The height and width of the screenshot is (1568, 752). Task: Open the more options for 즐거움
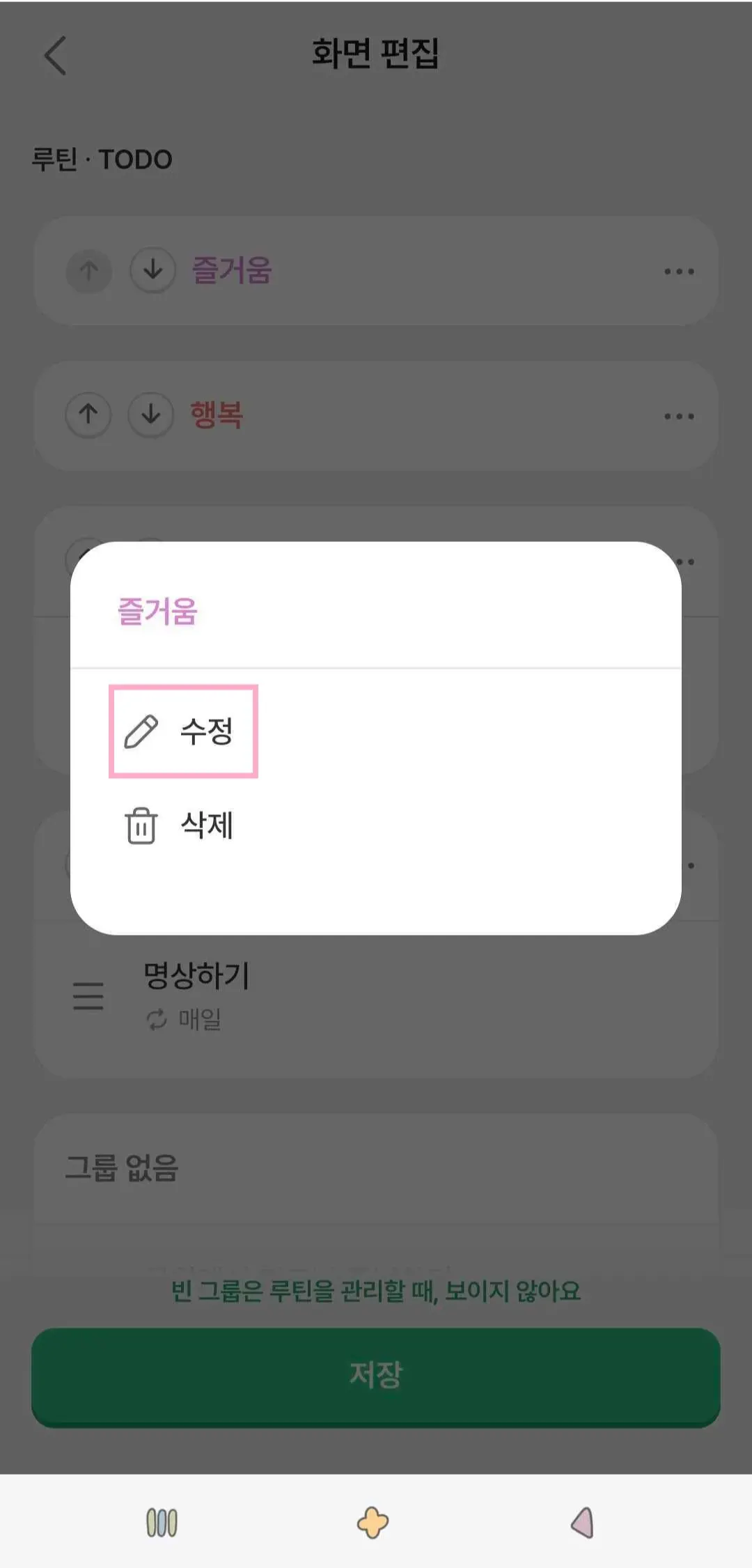678,272
